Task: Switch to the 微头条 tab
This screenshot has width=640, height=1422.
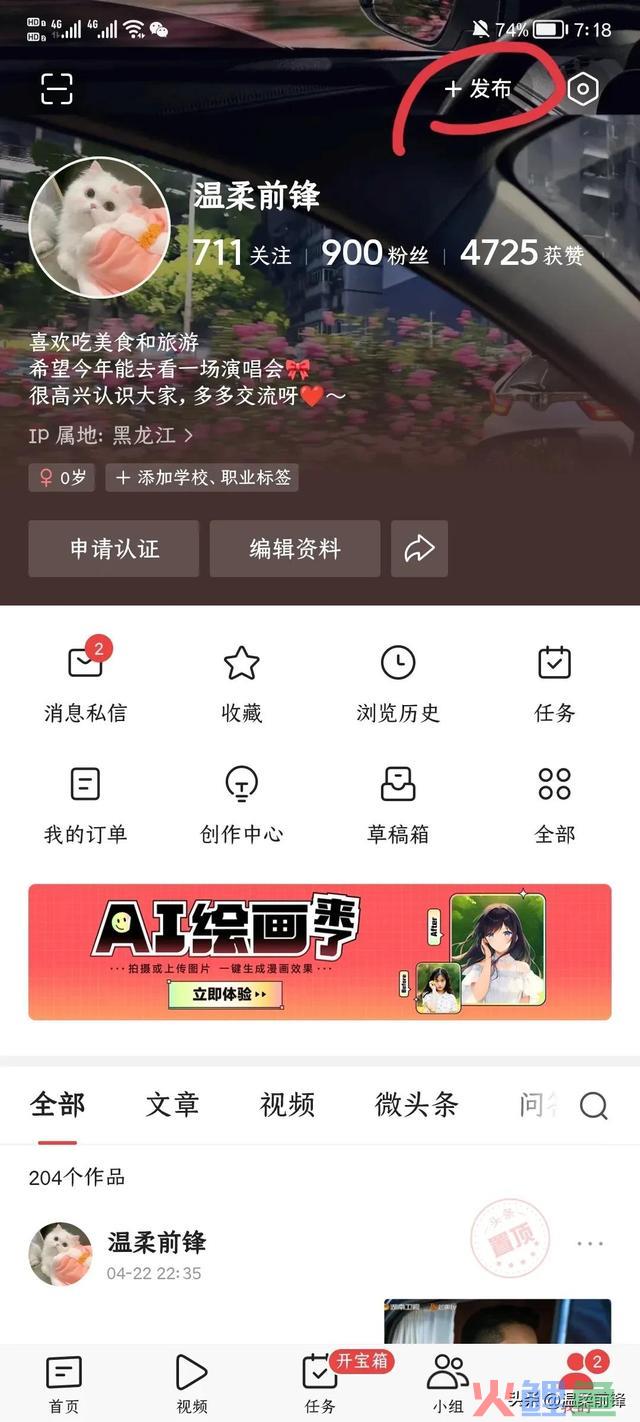Action: [x=416, y=1104]
